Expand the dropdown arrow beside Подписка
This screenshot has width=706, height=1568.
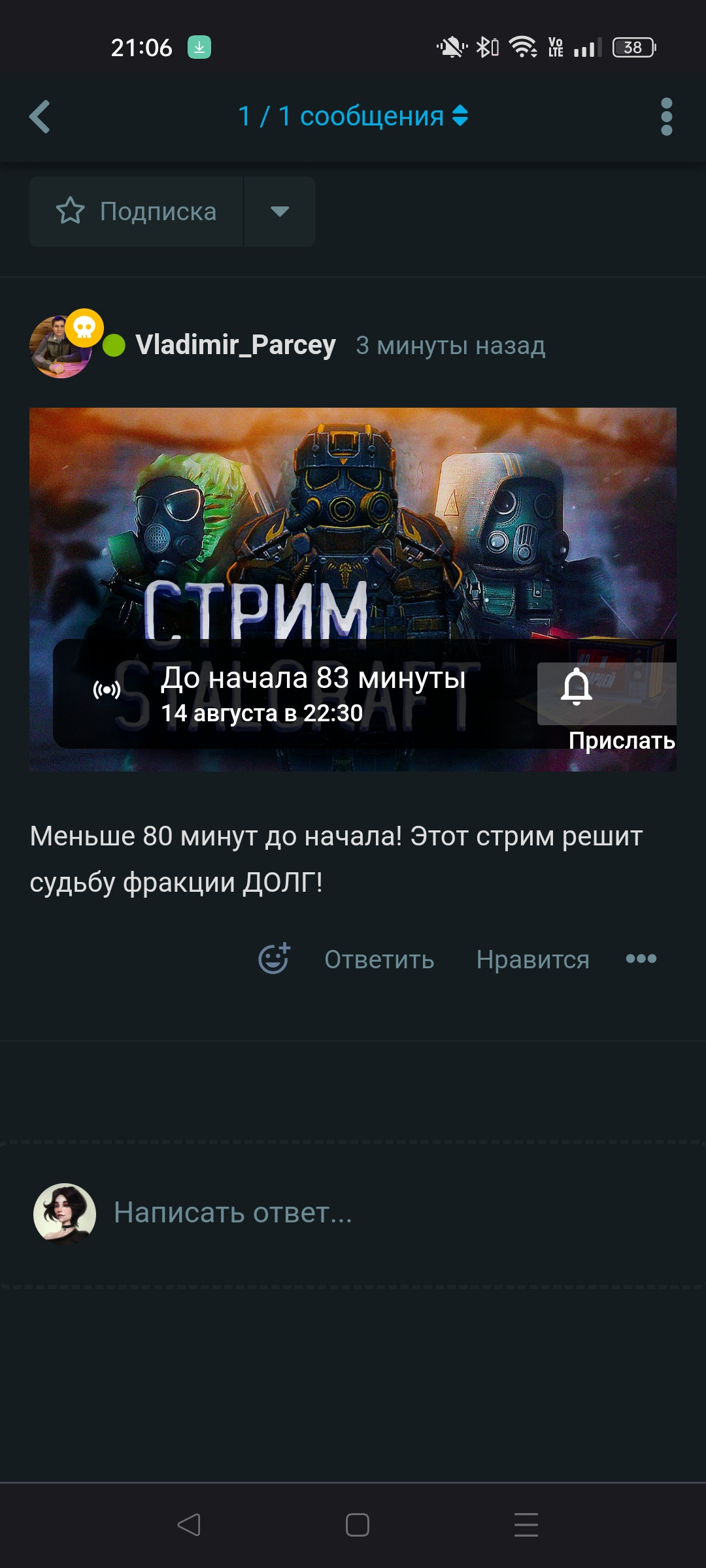(280, 212)
